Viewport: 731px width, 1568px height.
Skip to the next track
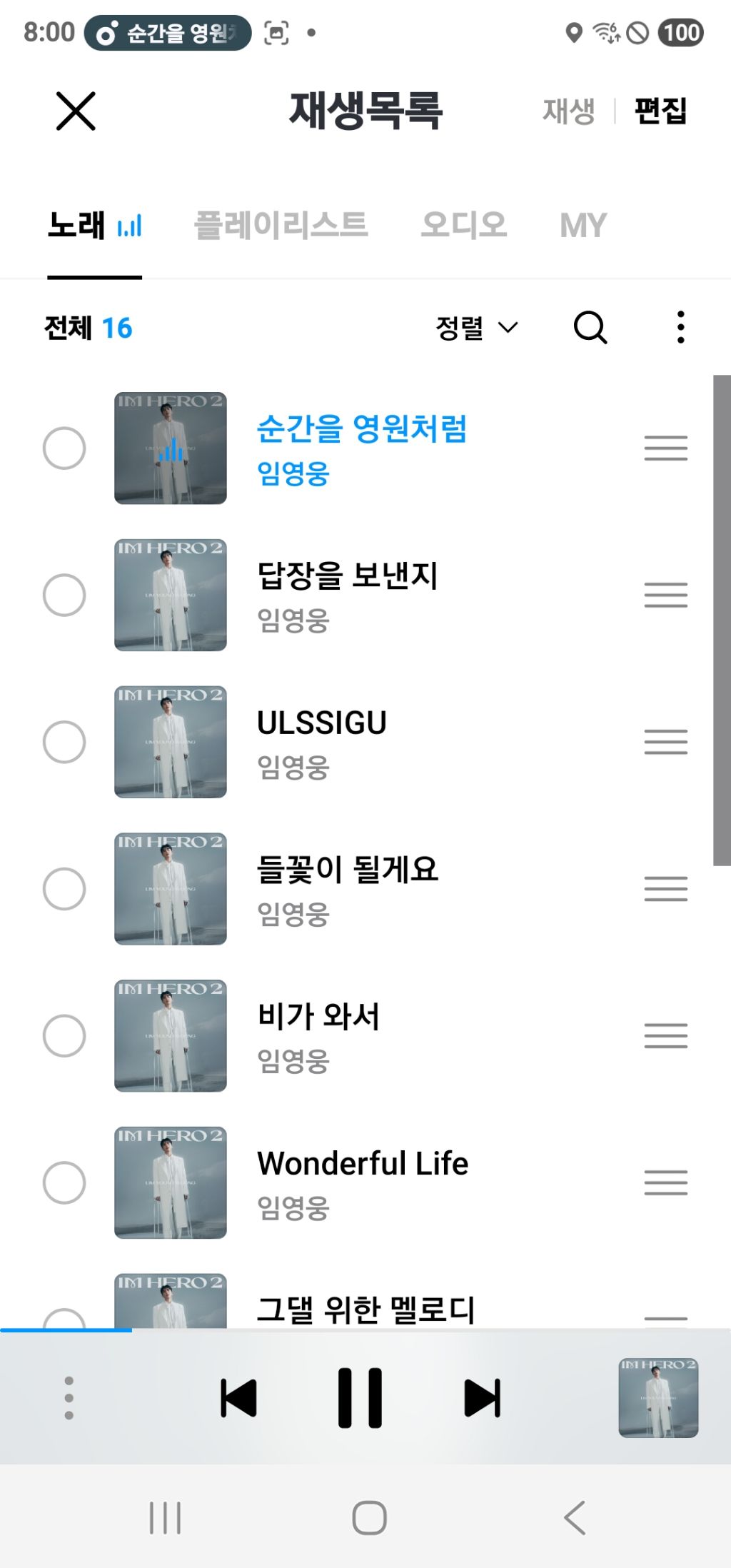pos(483,1398)
